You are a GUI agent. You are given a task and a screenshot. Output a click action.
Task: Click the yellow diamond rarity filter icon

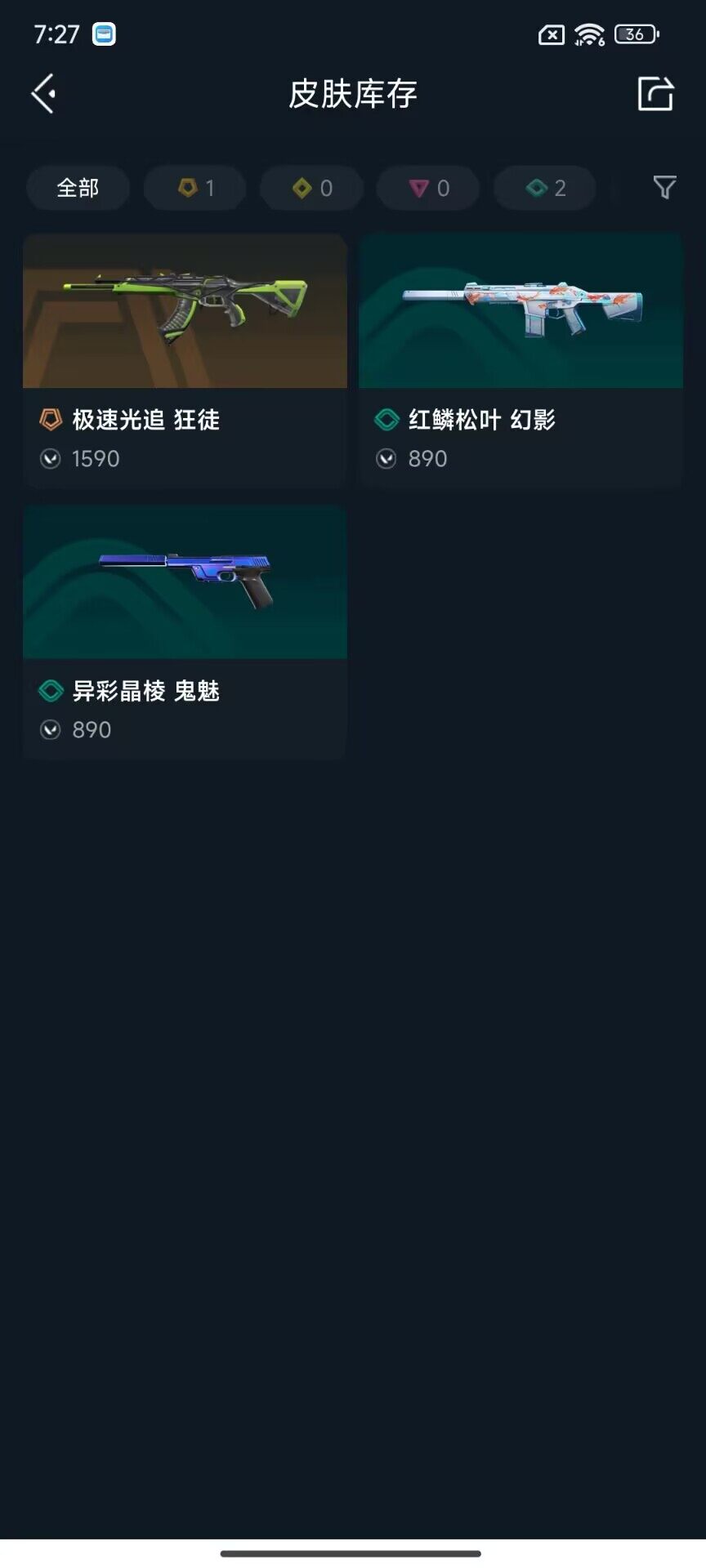pyautogui.click(x=302, y=187)
